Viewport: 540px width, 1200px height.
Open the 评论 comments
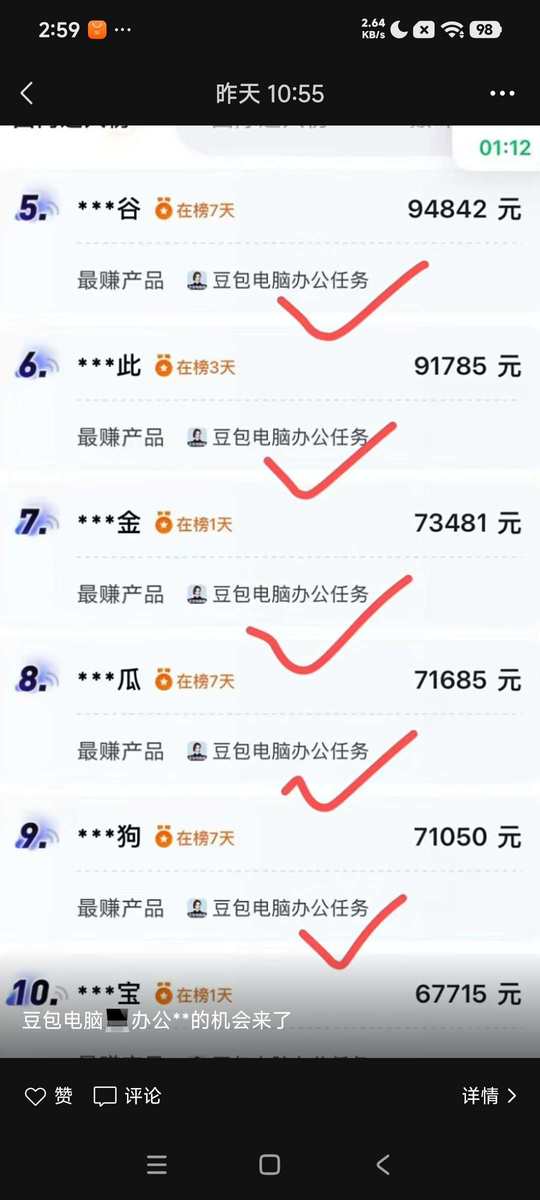pos(127,1096)
